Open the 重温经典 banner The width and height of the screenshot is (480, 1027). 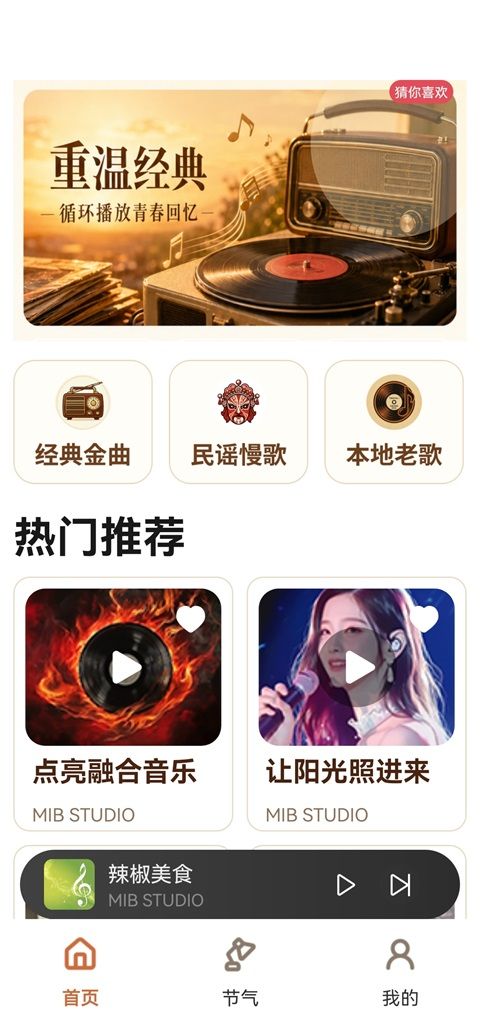coord(240,208)
